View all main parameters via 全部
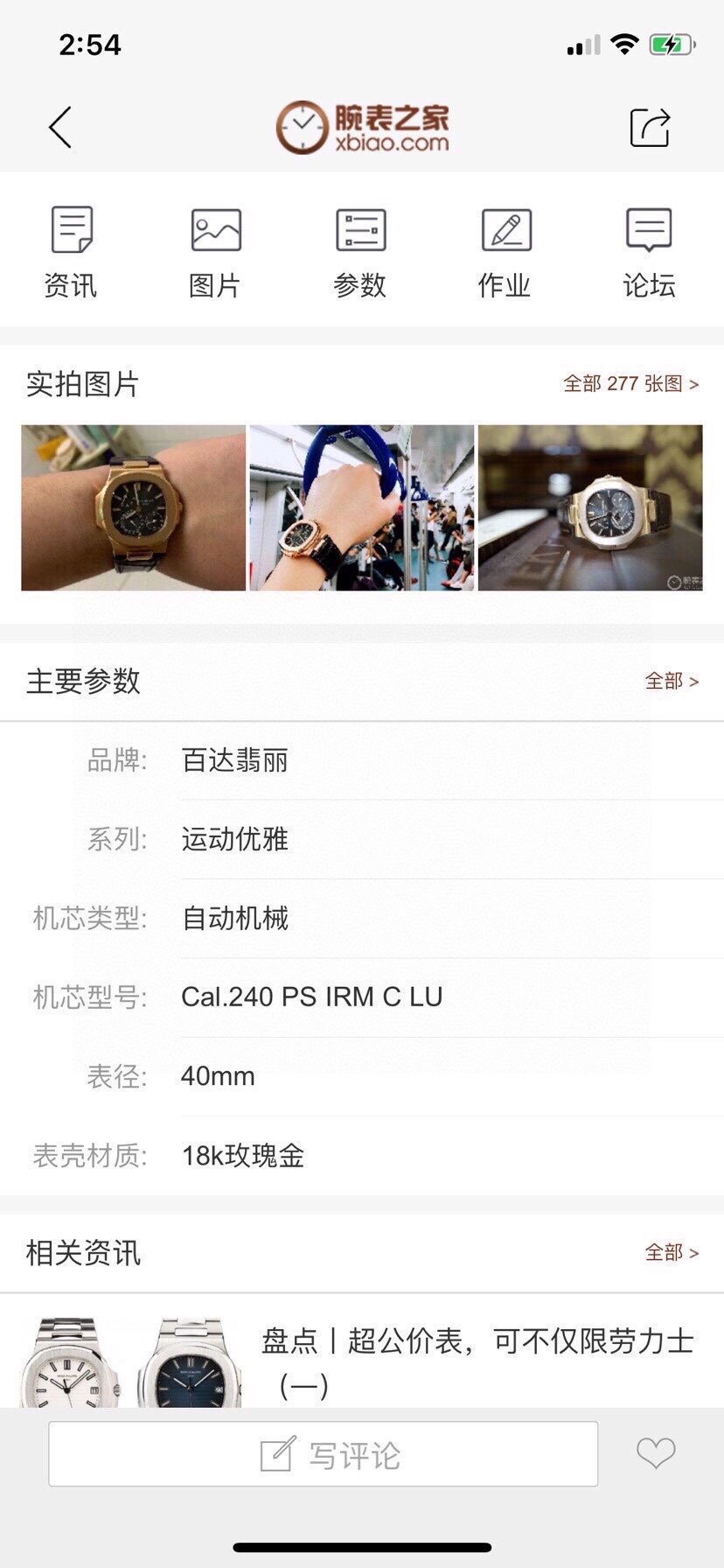The image size is (724, 1568). pos(671,681)
